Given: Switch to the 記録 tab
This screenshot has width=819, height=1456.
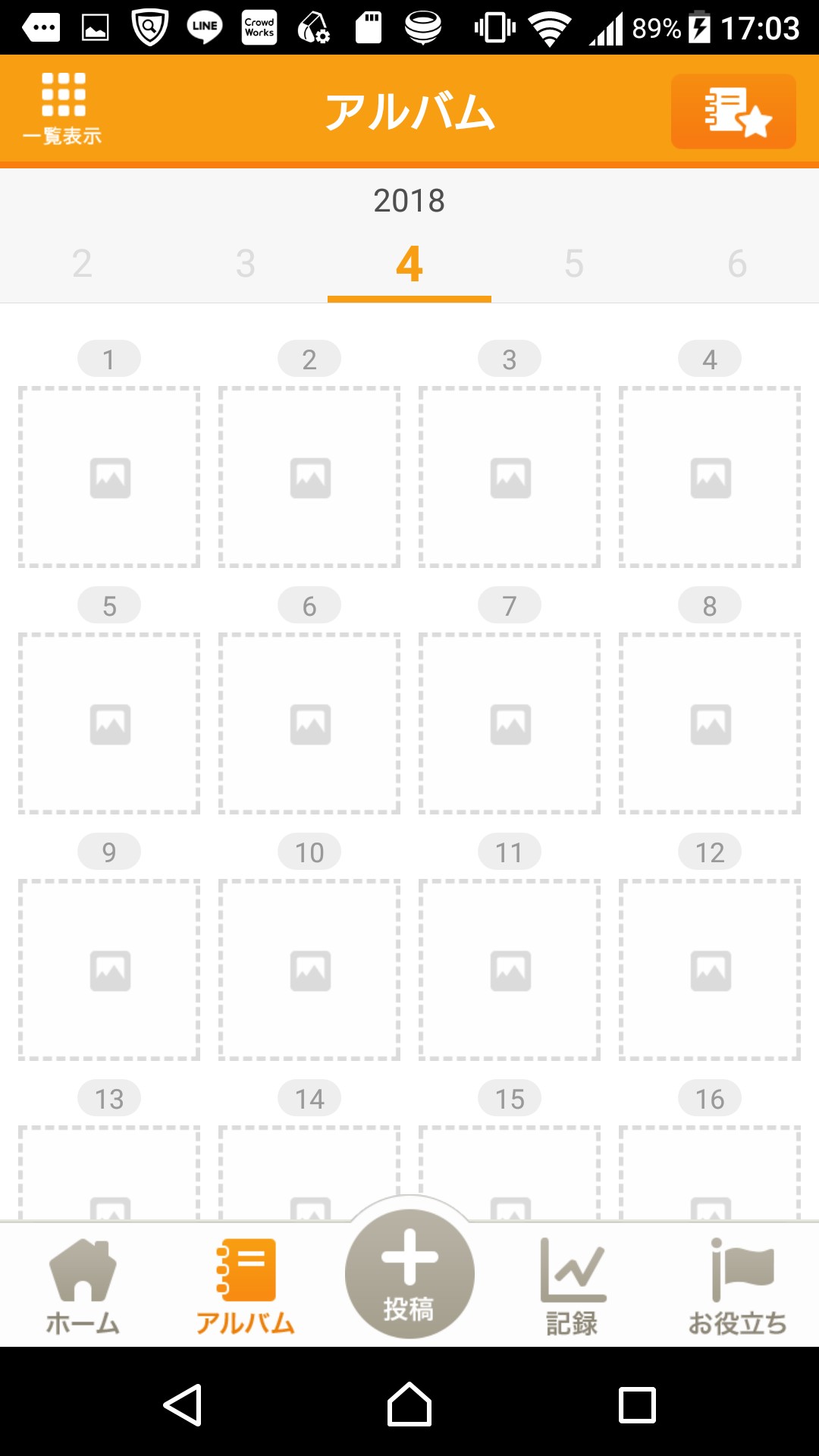Looking at the screenshot, I should [573, 1286].
